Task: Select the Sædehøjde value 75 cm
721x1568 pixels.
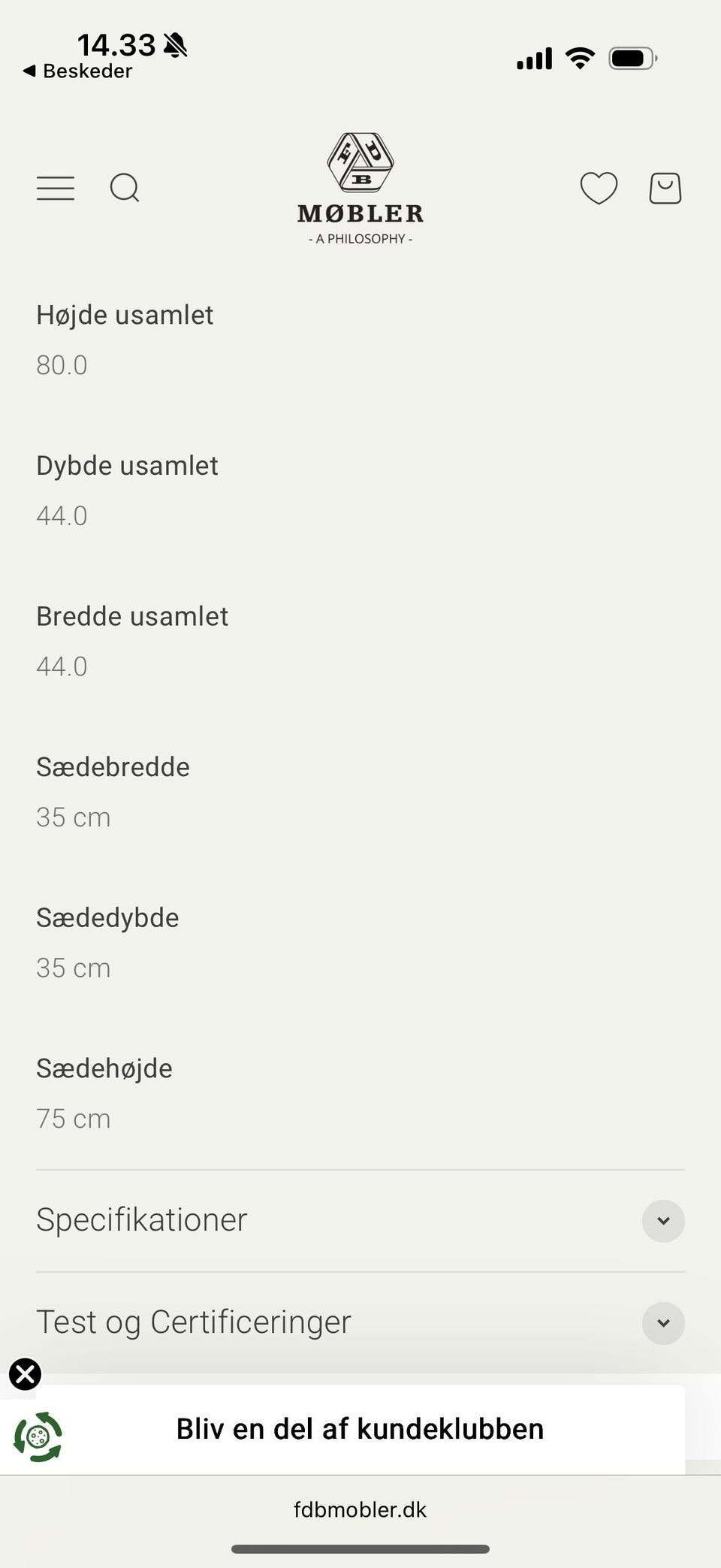Action: 73,1118
